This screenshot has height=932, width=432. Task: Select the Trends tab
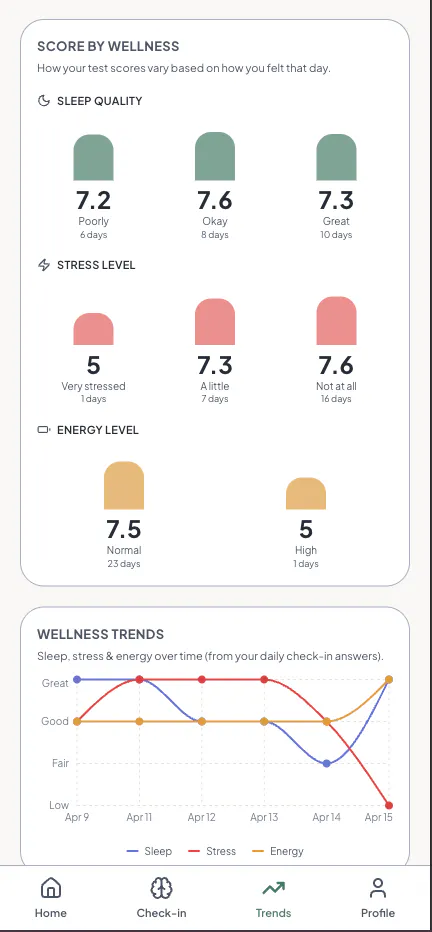(x=273, y=898)
